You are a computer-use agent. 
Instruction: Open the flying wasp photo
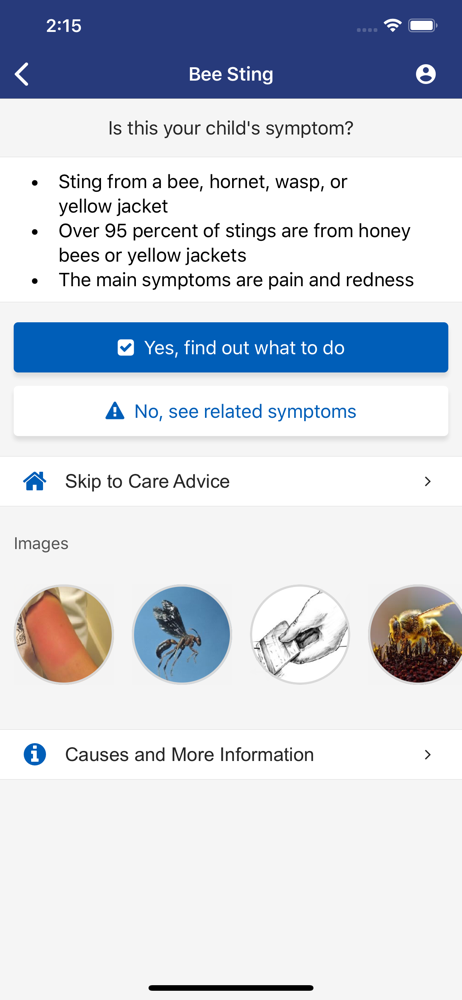tap(182, 635)
